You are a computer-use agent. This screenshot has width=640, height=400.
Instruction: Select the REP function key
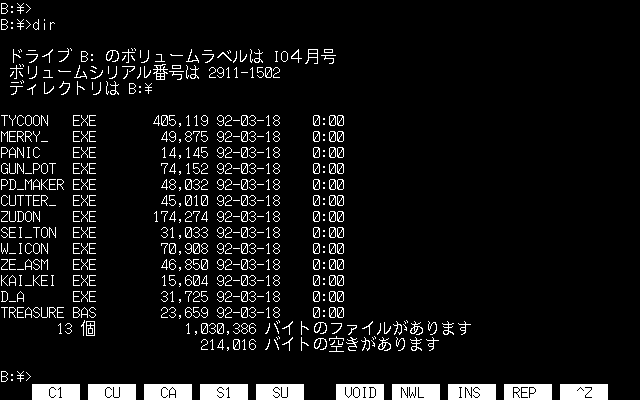point(528,393)
